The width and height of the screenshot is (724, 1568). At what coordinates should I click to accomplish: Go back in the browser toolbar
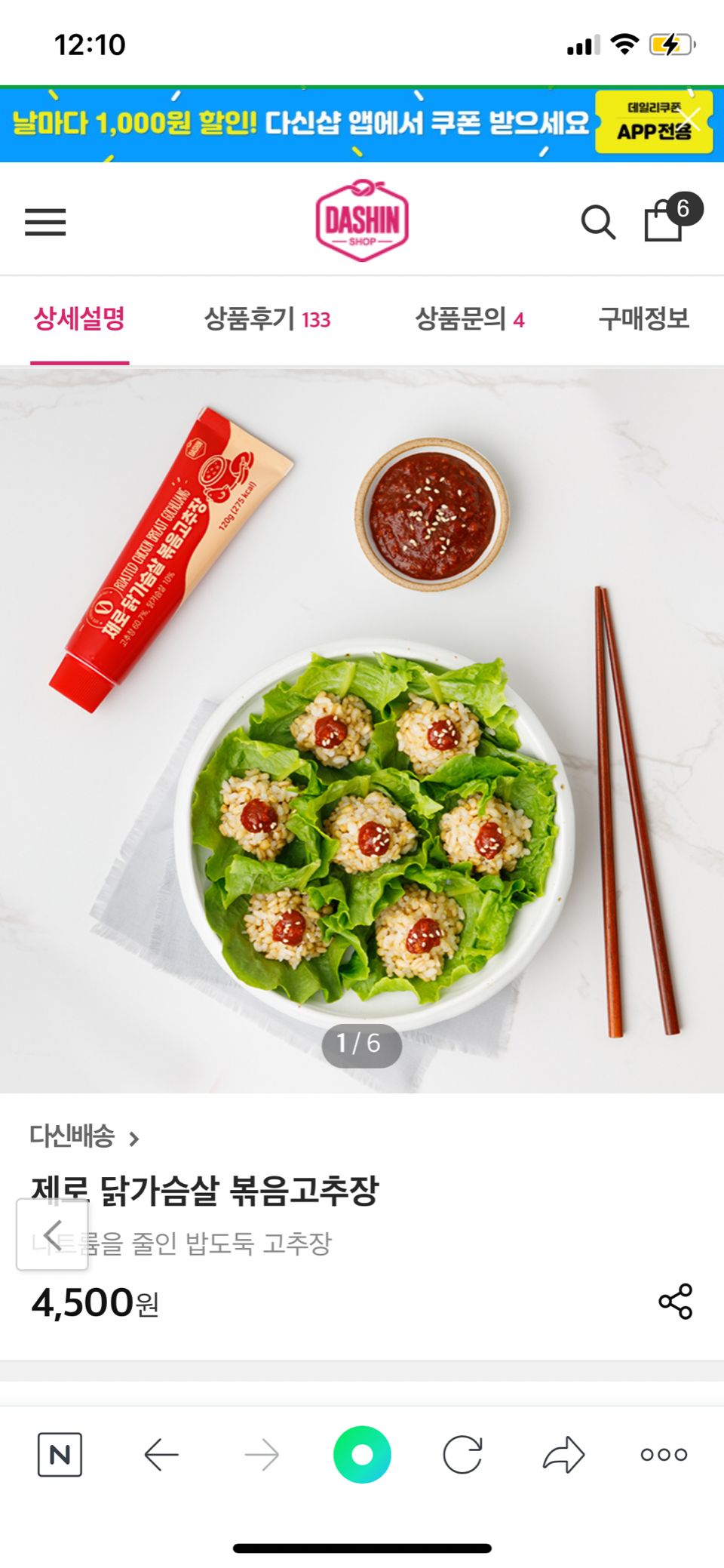(161, 1454)
